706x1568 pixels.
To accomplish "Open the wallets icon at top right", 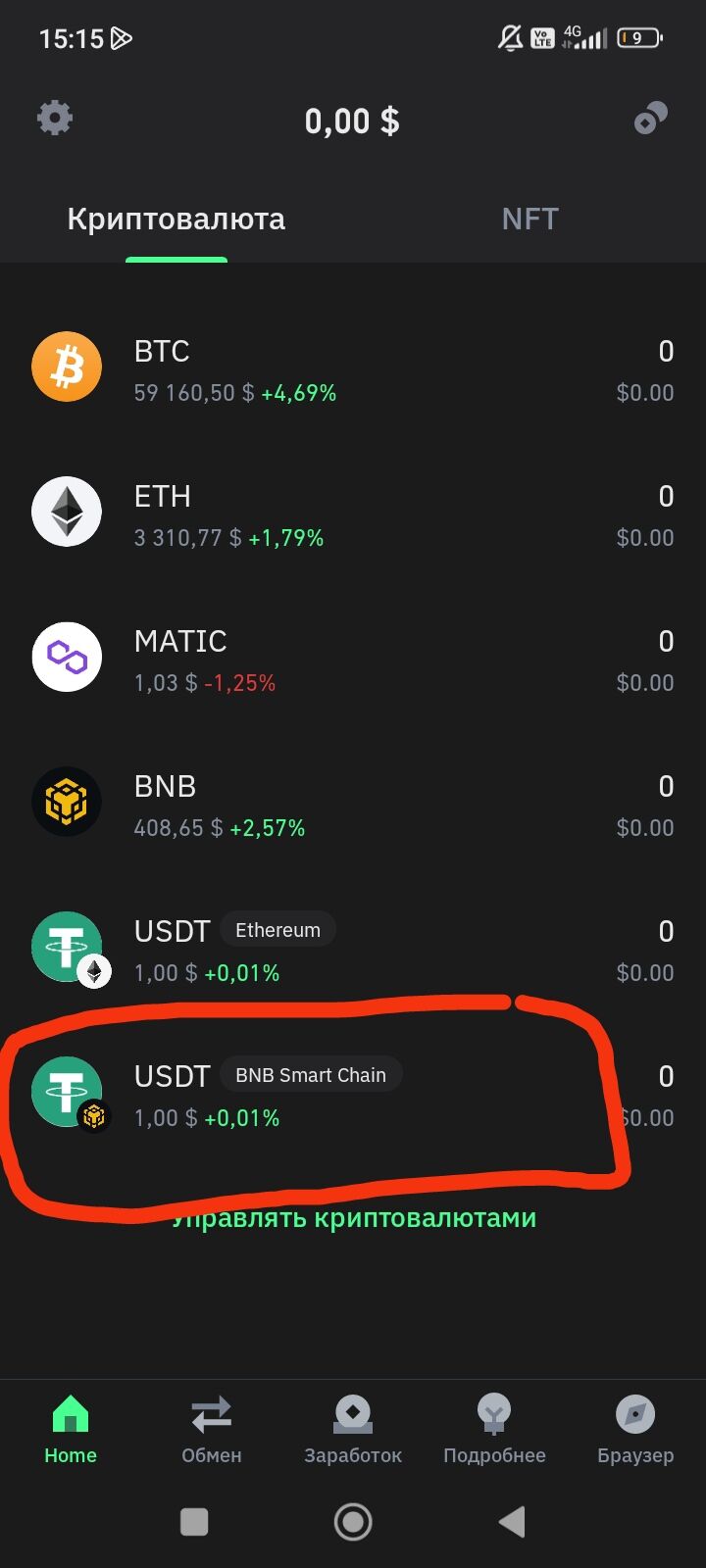I will coord(650,119).
